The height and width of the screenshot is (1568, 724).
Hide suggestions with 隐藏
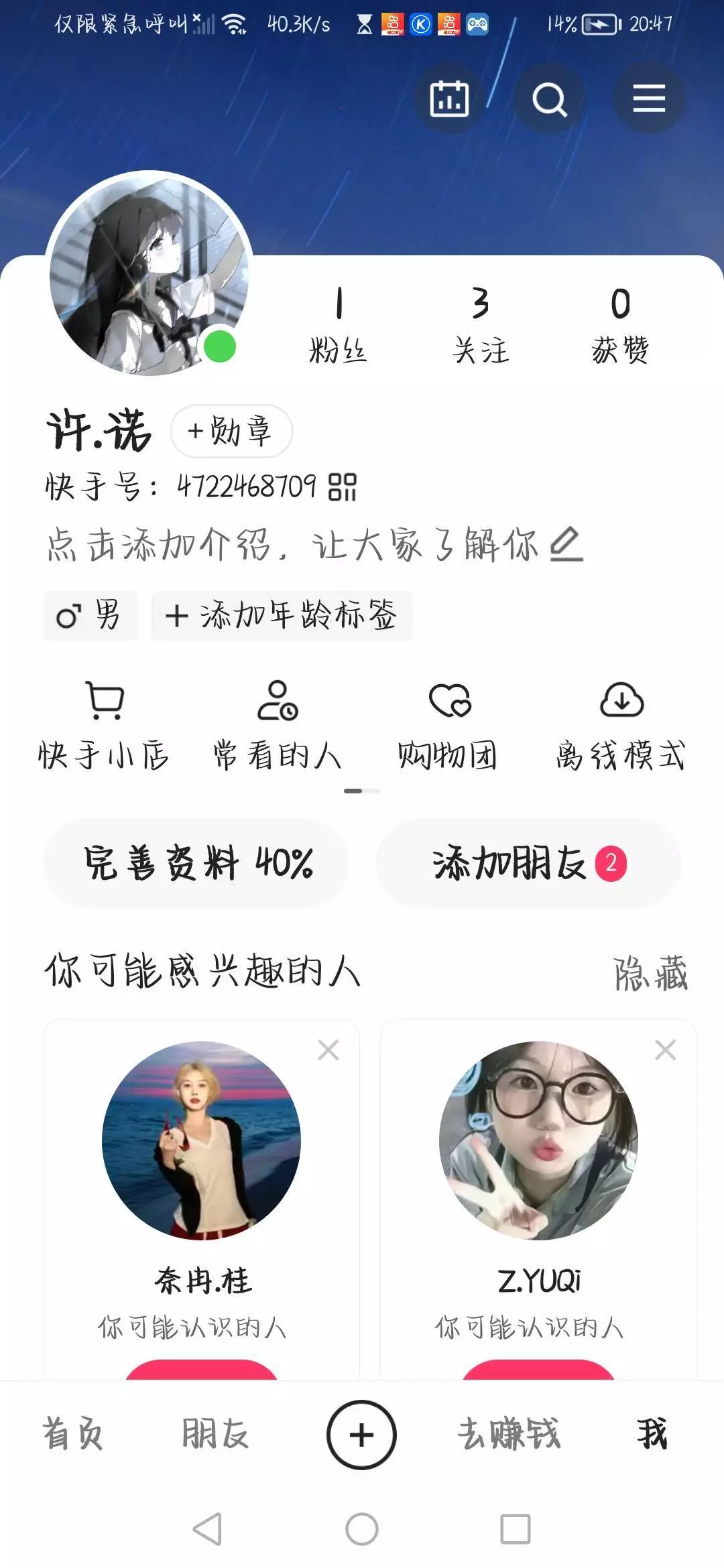coord(651,973)
